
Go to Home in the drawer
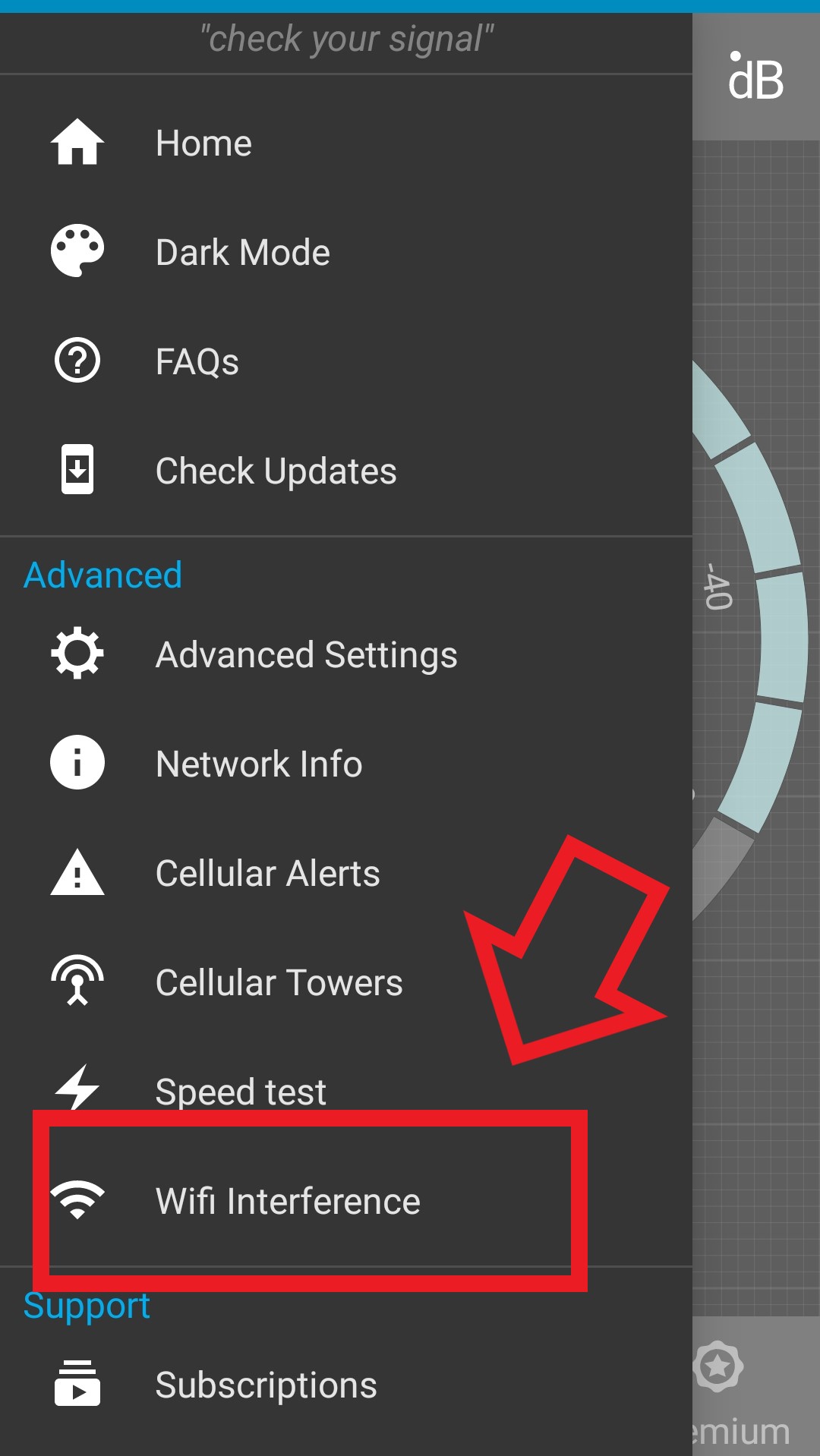coord(203,143)
